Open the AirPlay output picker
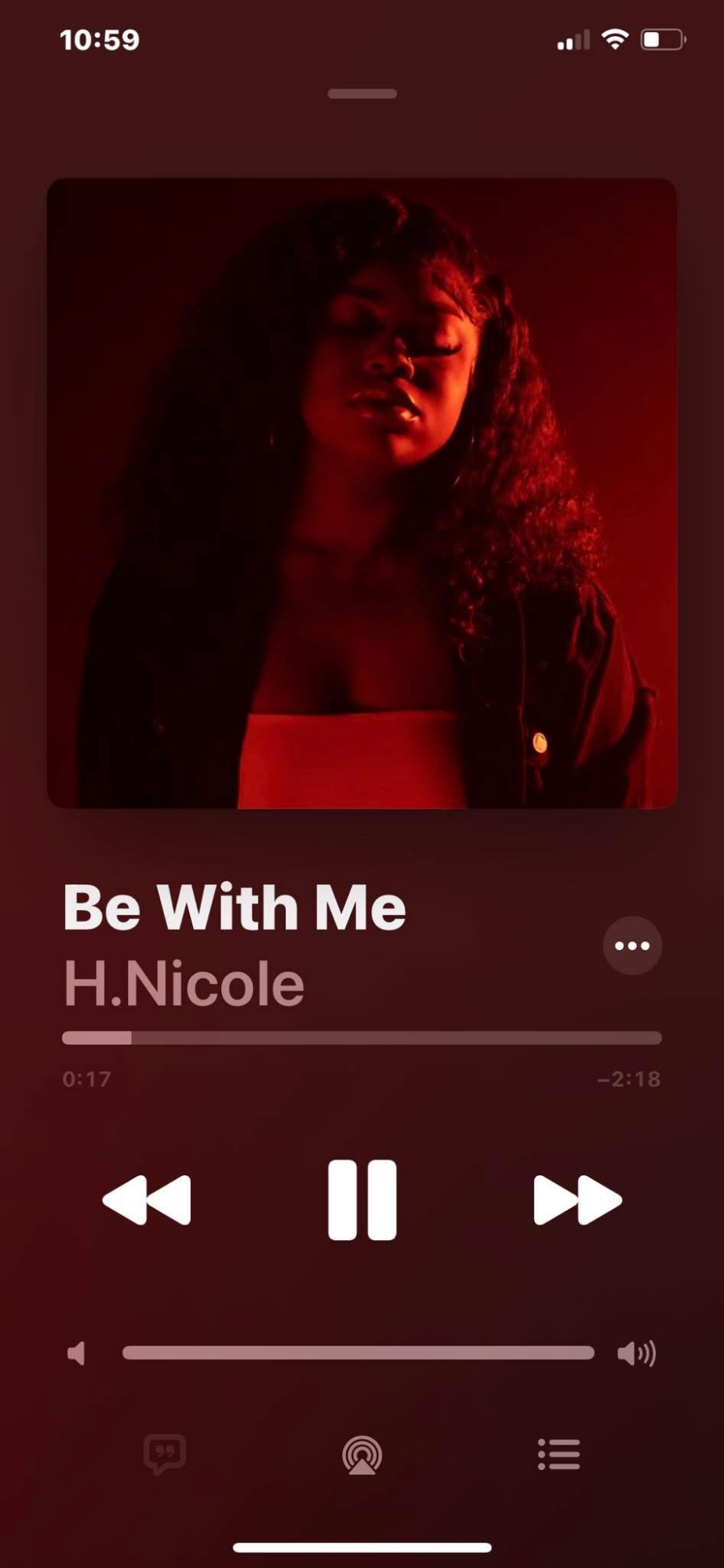This screenshot has height=1568, width=724. [362, 1455]
